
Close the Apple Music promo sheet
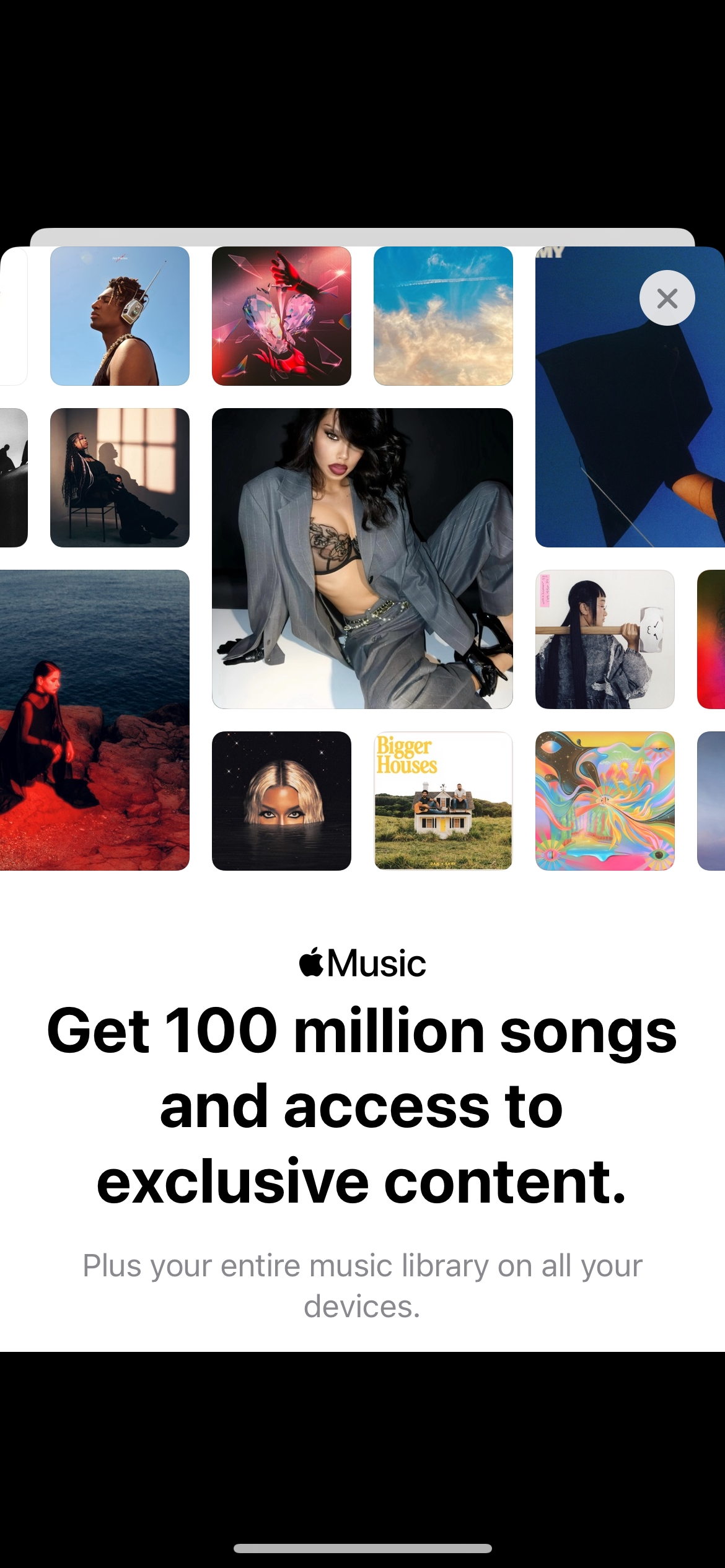click(667, 298)
